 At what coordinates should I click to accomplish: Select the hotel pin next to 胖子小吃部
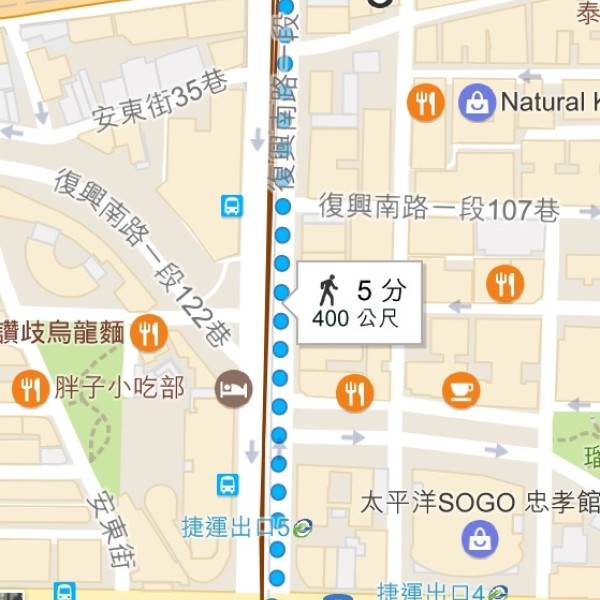click(x=233, y=388)
